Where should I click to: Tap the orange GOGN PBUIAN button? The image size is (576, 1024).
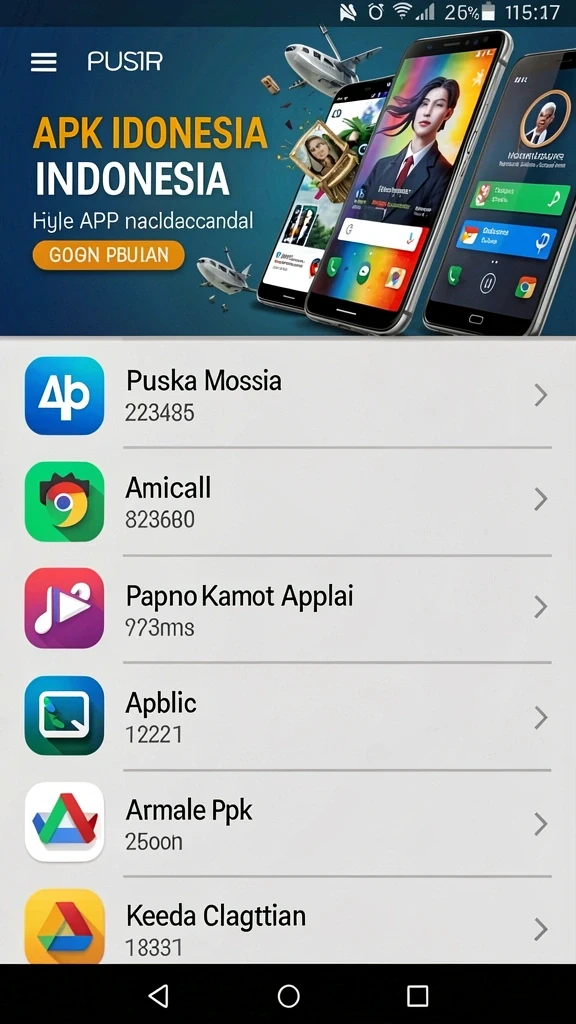[108, 255]
